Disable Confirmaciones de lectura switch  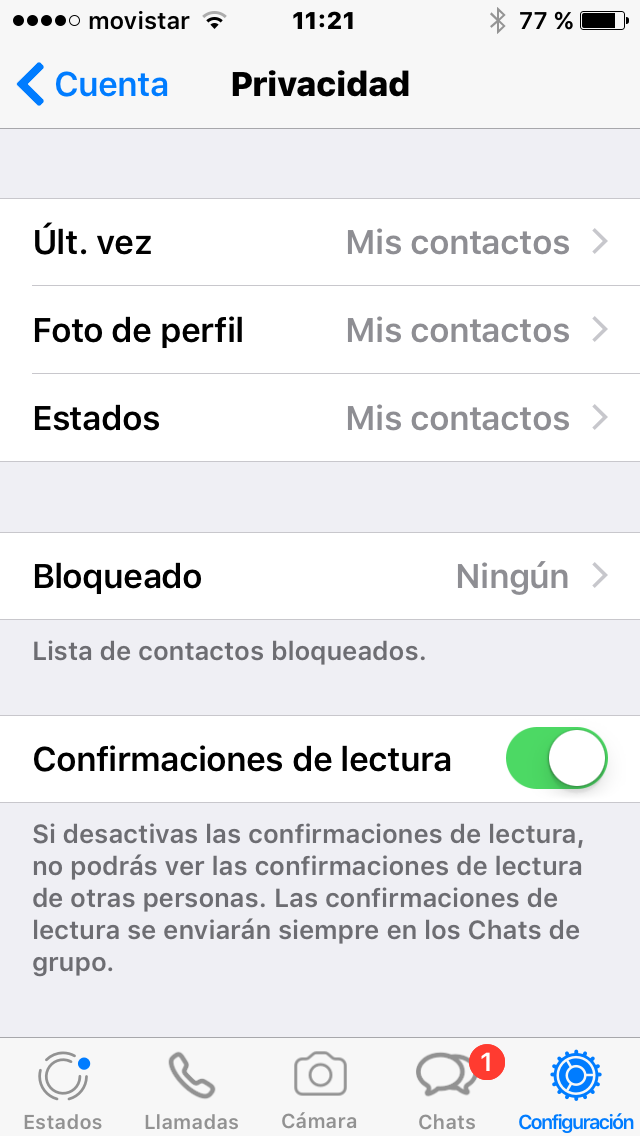[x=556, y=759]
